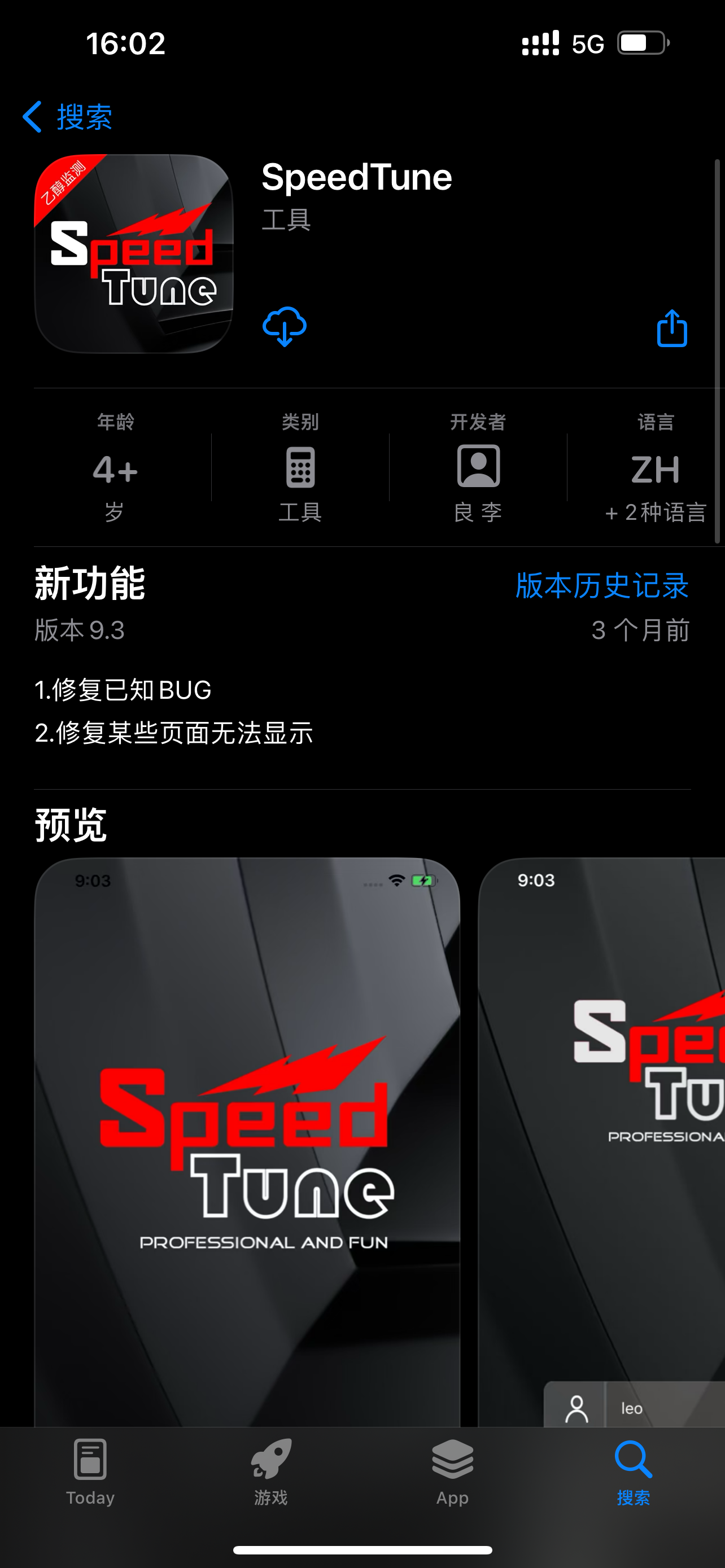Open developer 良 李 info

[478, 467]
